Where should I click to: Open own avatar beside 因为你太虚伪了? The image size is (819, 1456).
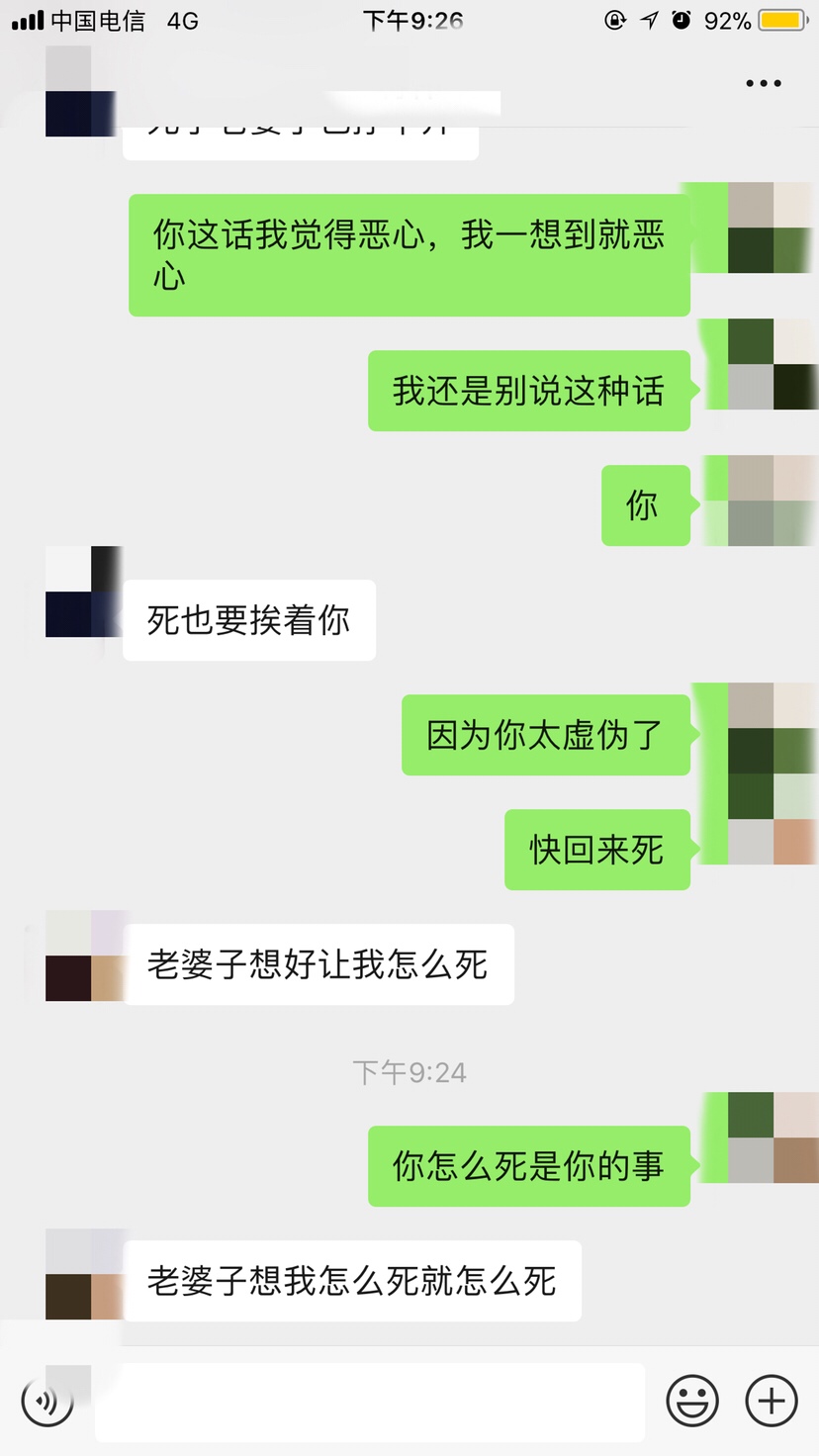[x=772, y=728]
